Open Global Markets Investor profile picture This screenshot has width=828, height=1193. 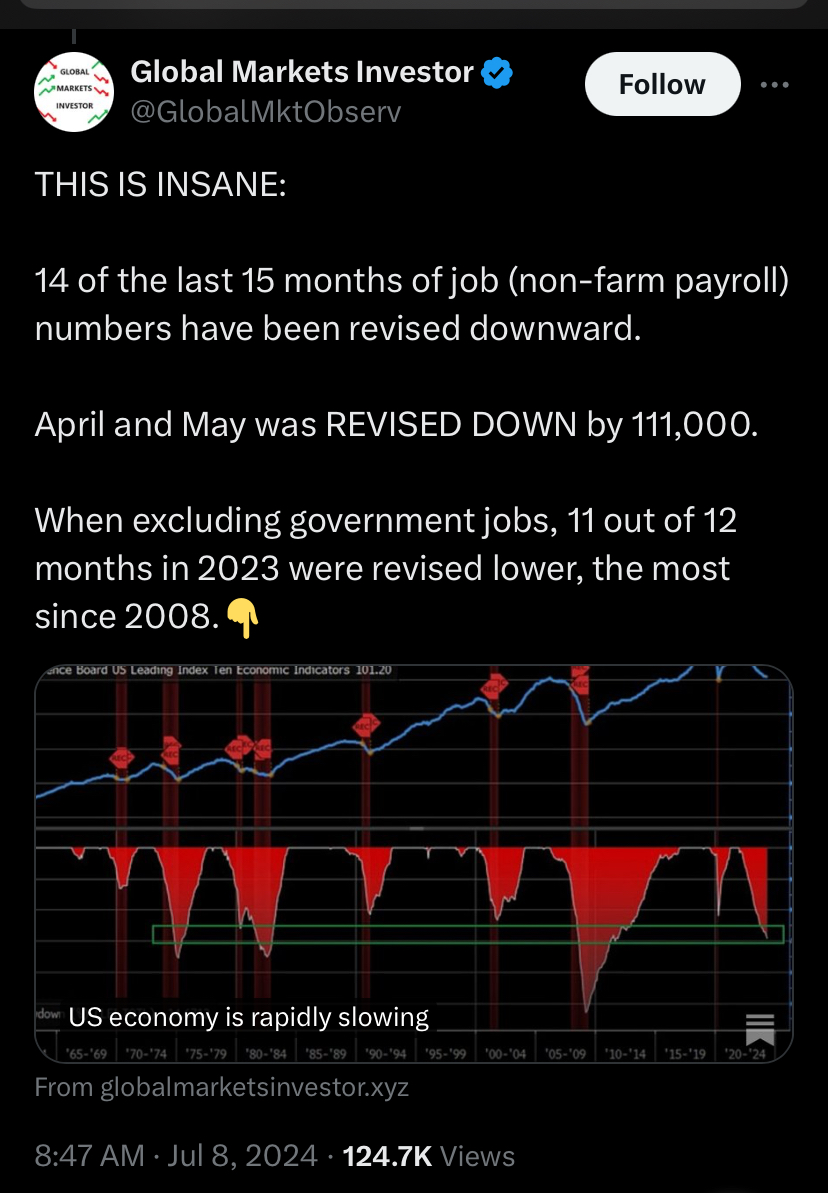pyautogui.click(x=74, y=92)
